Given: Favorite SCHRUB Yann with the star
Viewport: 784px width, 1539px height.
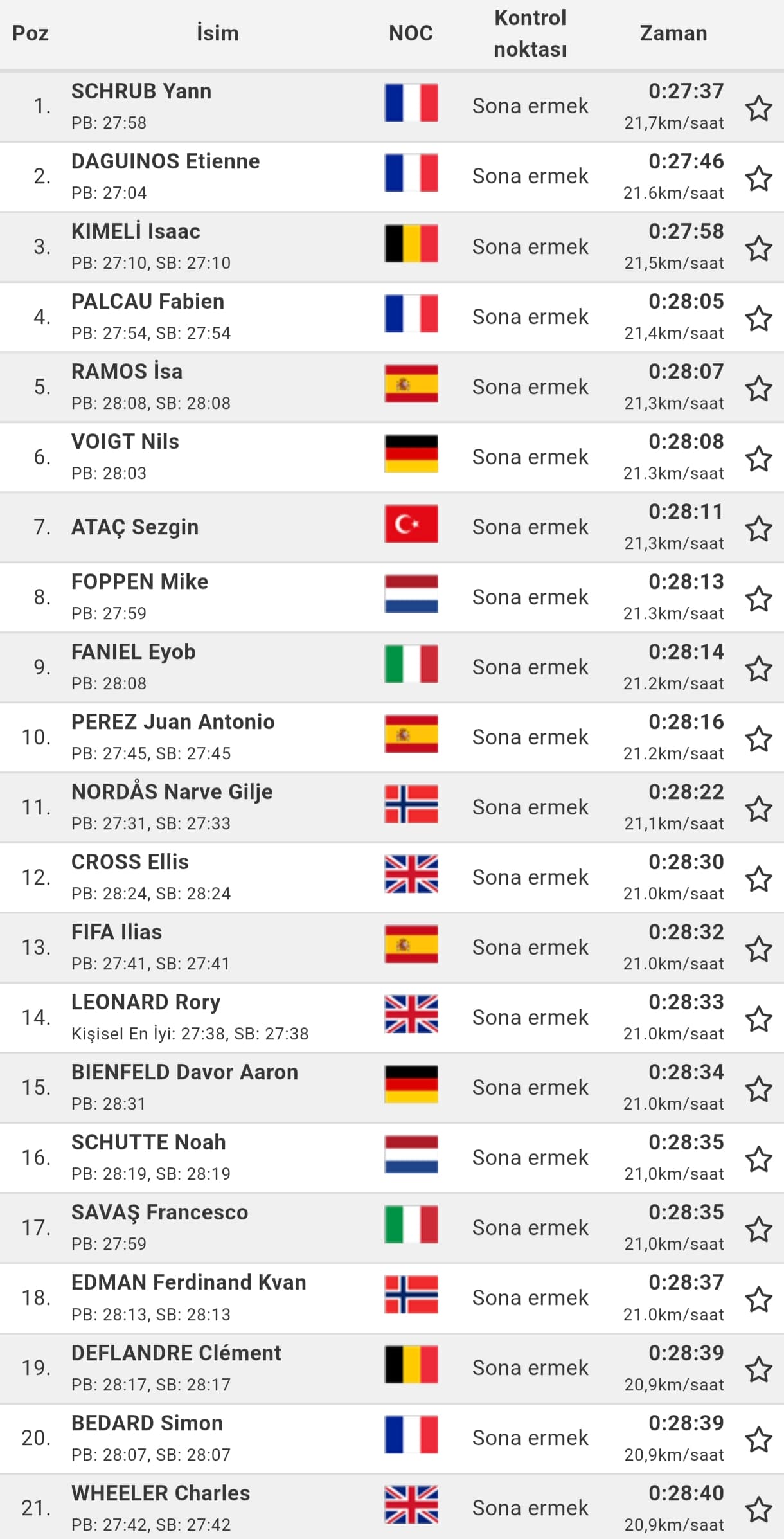Looking at the screenshot, I should tap(758, 108).
